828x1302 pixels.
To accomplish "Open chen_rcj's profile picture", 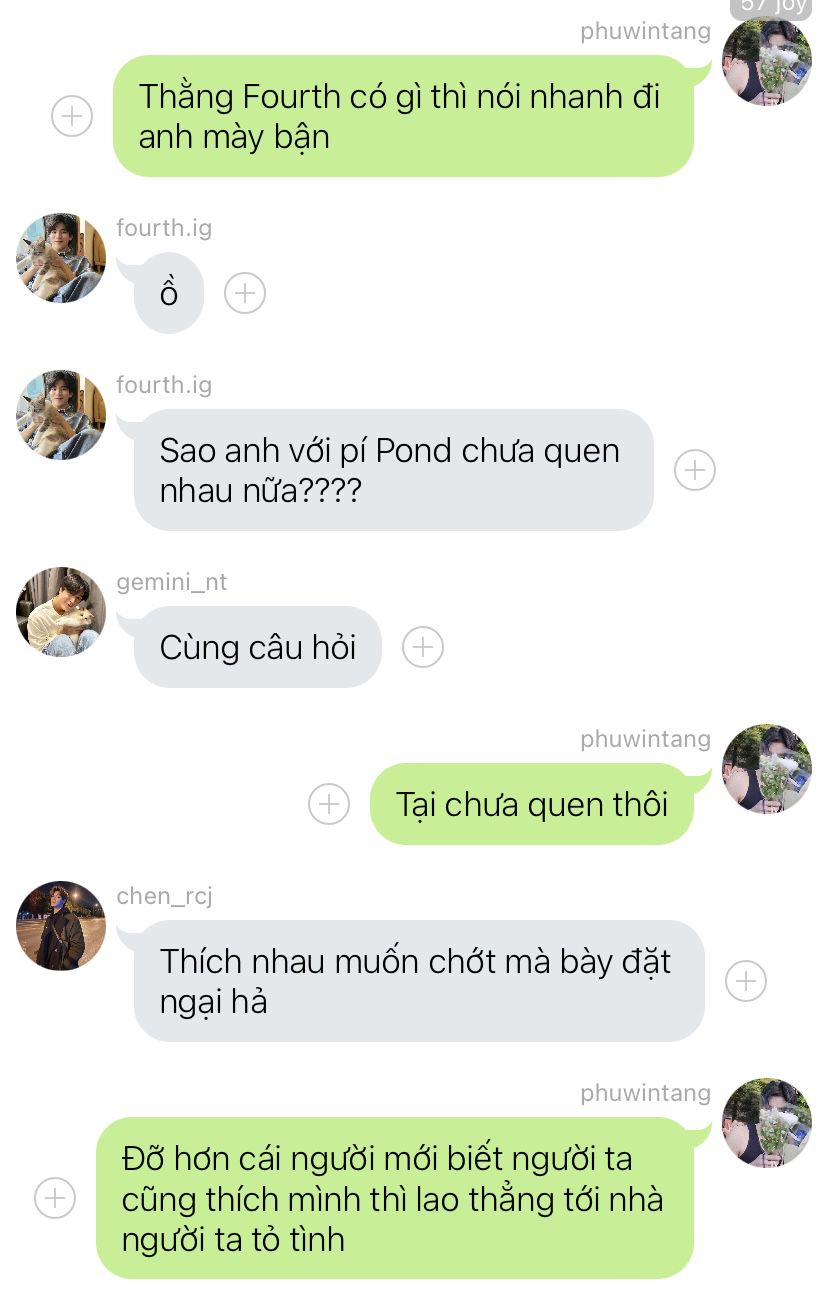I will (61, 926).
